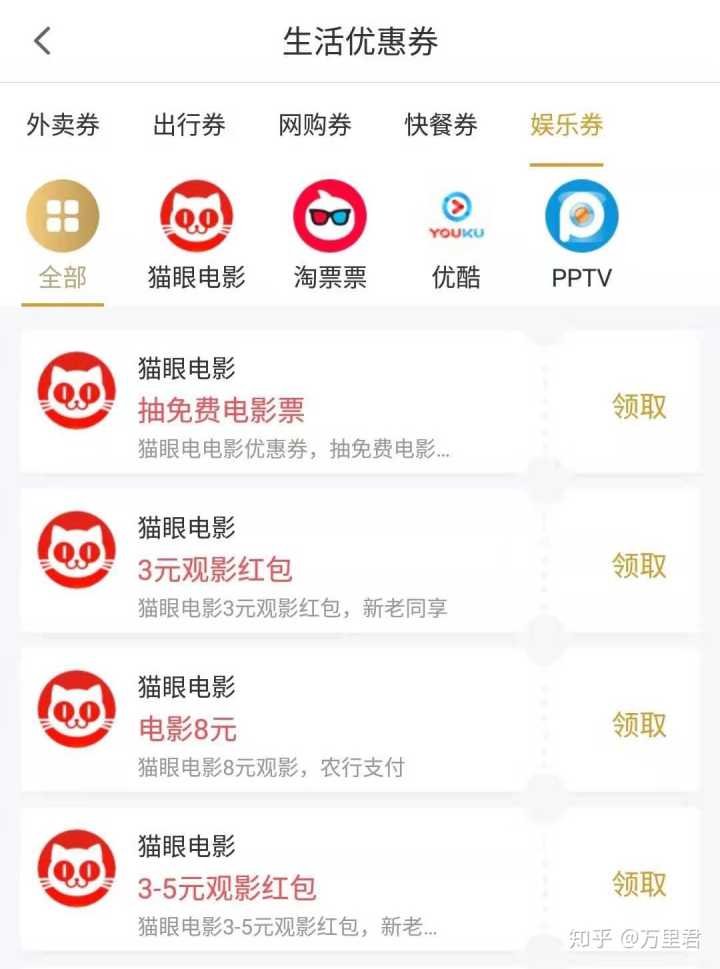Claim the 3-5元观影红包 coupon

[x=639, y=884]
